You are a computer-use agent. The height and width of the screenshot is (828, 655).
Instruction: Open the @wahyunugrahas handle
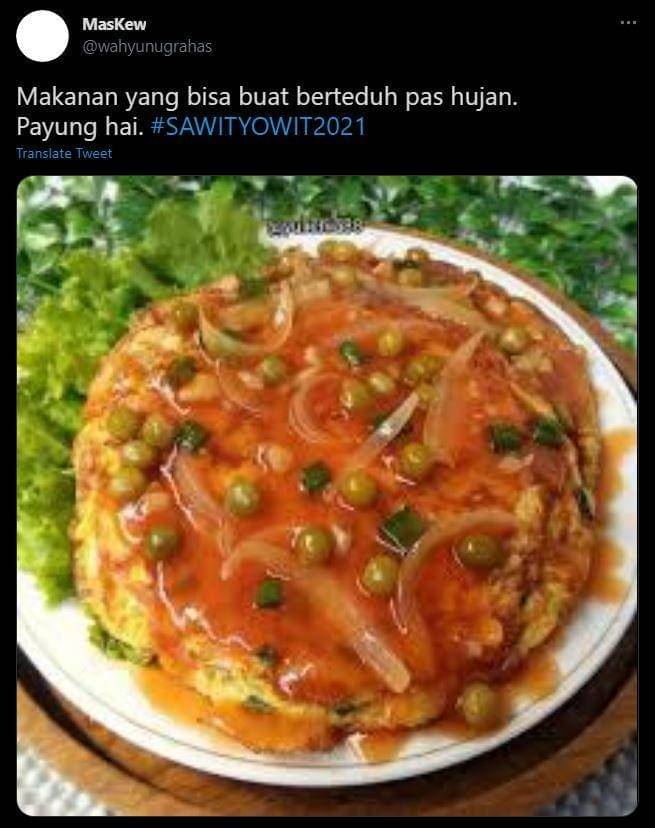147,46
